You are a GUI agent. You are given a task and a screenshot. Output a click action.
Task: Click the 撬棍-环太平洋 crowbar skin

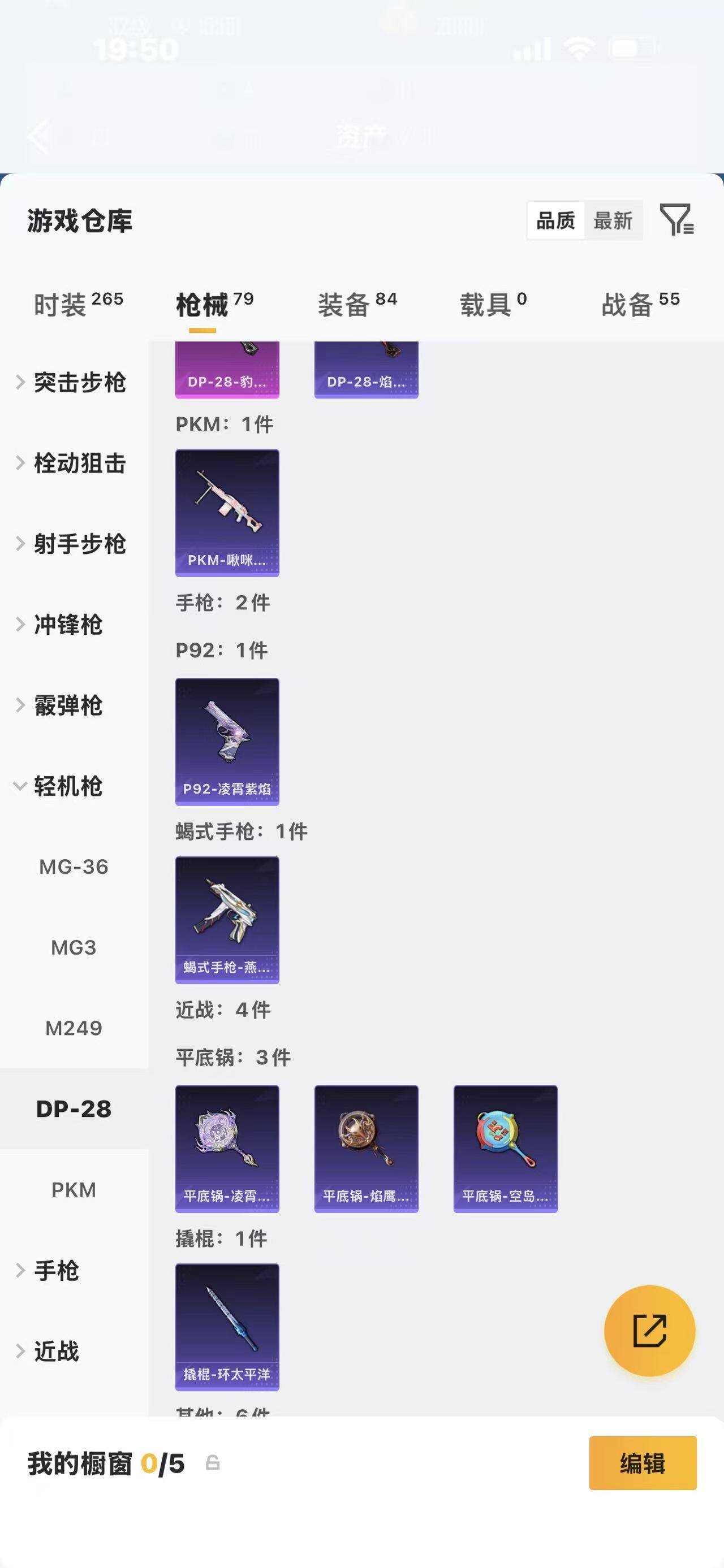pyautogui.click(x=226, y=1327)
